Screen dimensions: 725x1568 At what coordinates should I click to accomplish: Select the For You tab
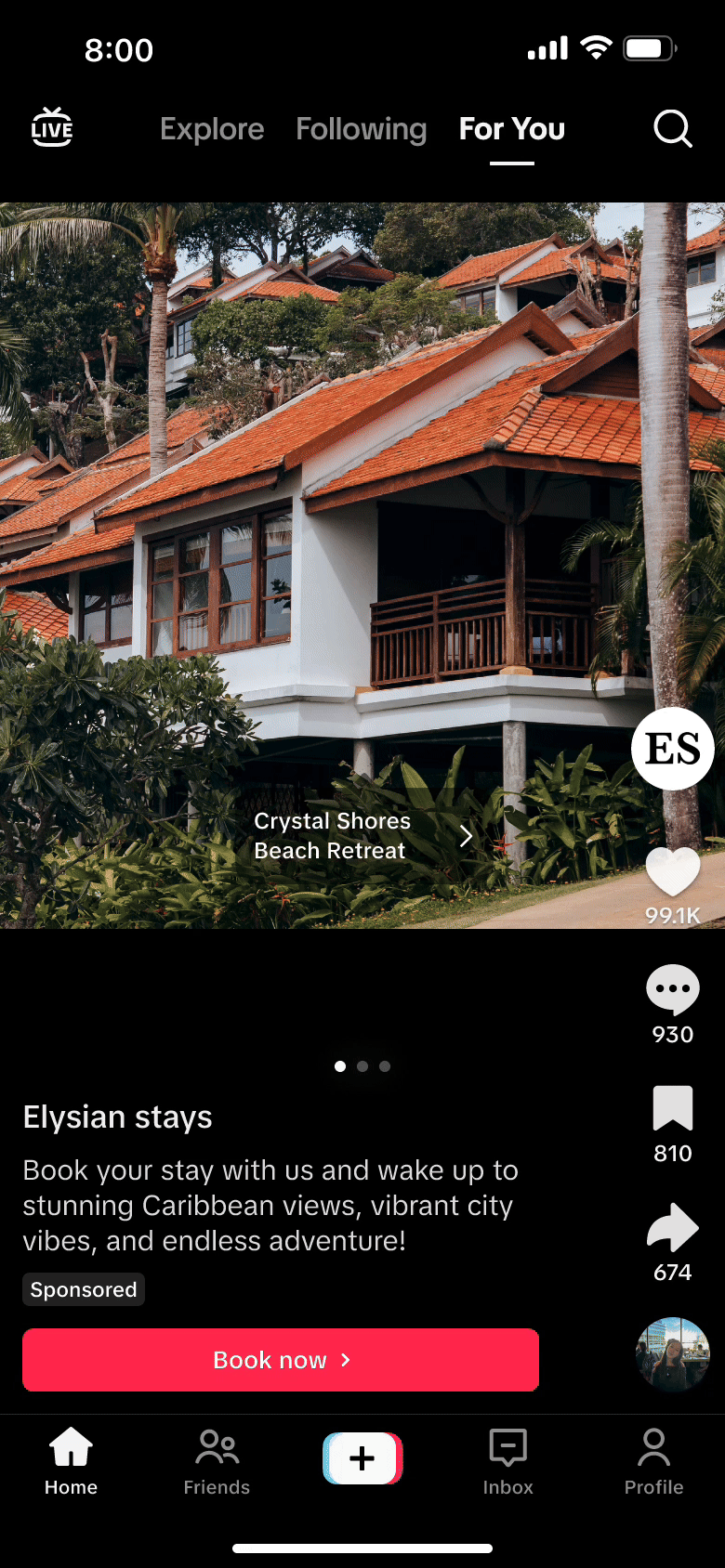[511, 129]
